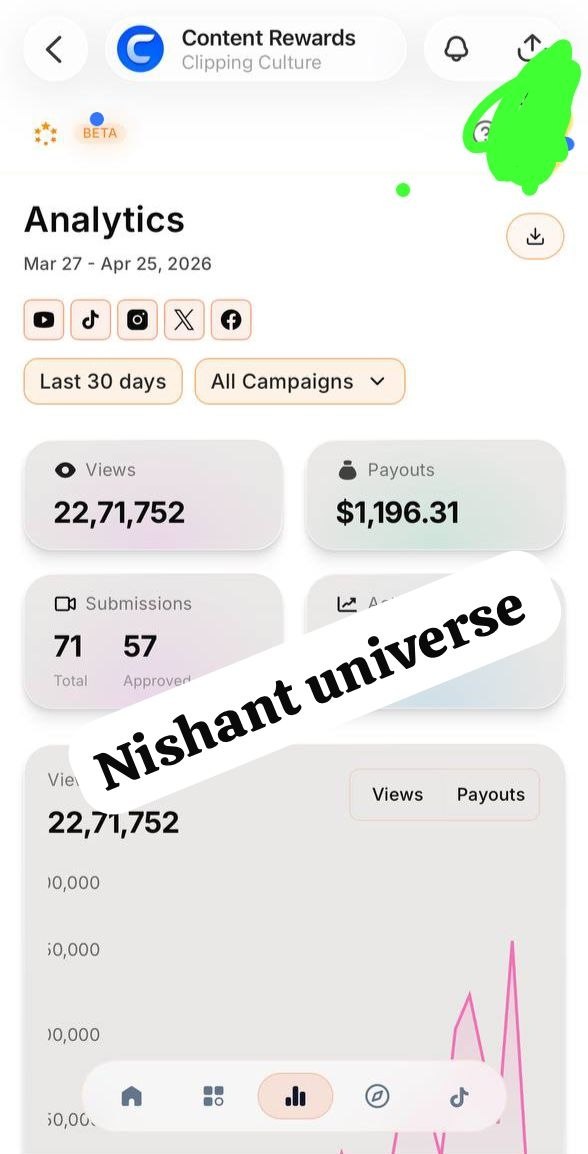The width and height of the screenshot is (588, 1154).
Task: Open the Content Rewards Clipping Culture header
Action: click(x=255, y=49)
